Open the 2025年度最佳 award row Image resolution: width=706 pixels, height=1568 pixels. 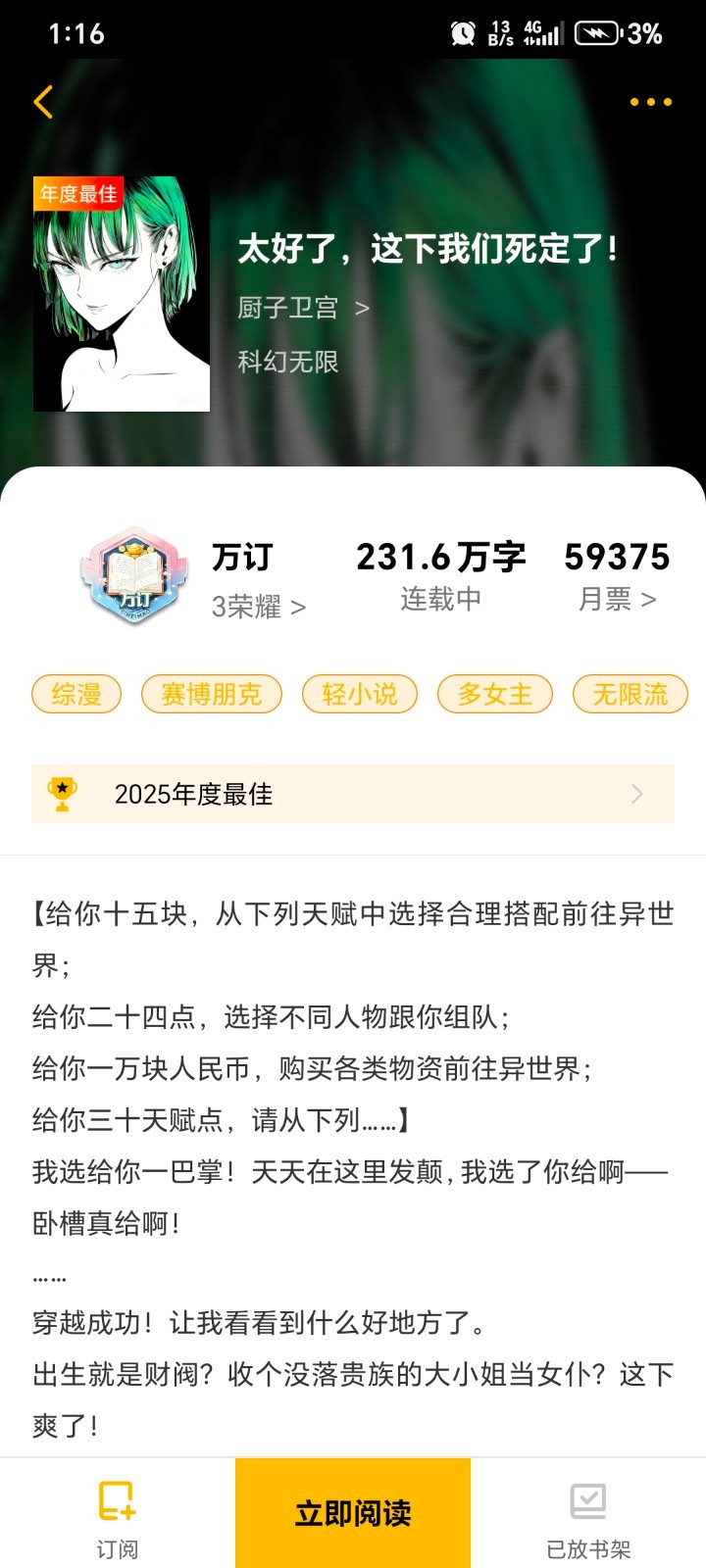point(353,794)
